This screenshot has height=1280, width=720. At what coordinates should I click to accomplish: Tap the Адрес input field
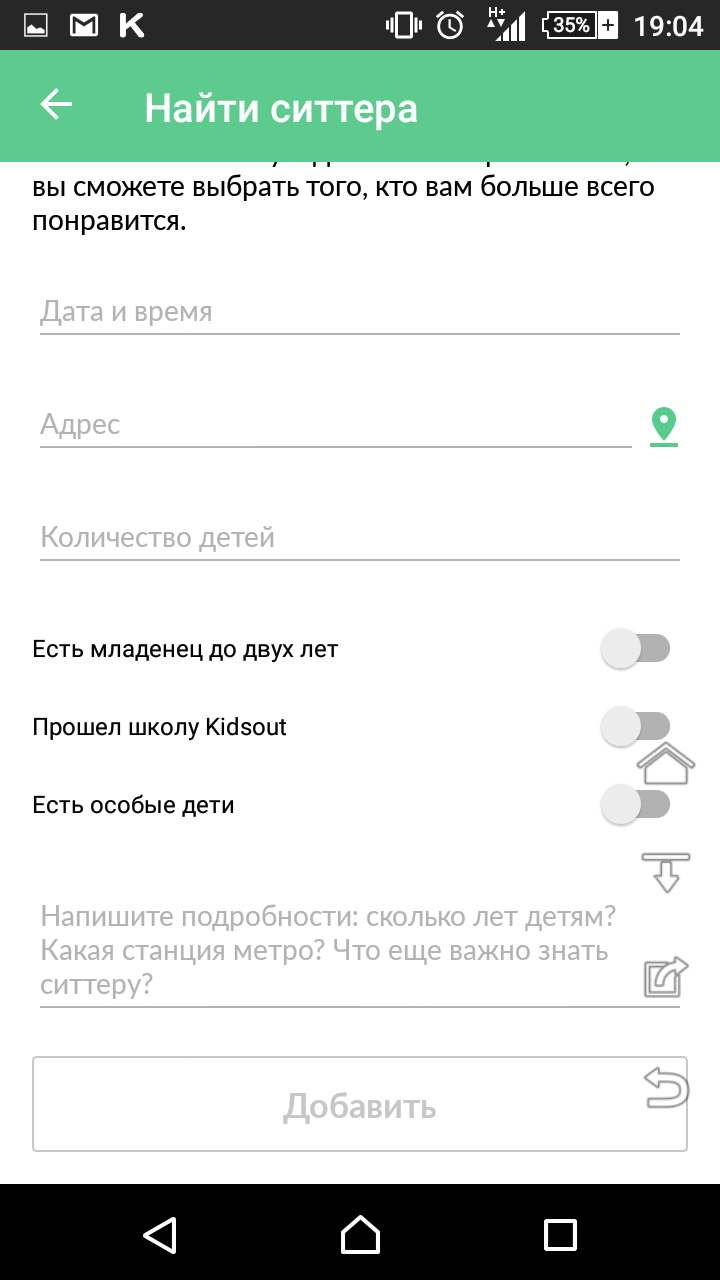336,424
